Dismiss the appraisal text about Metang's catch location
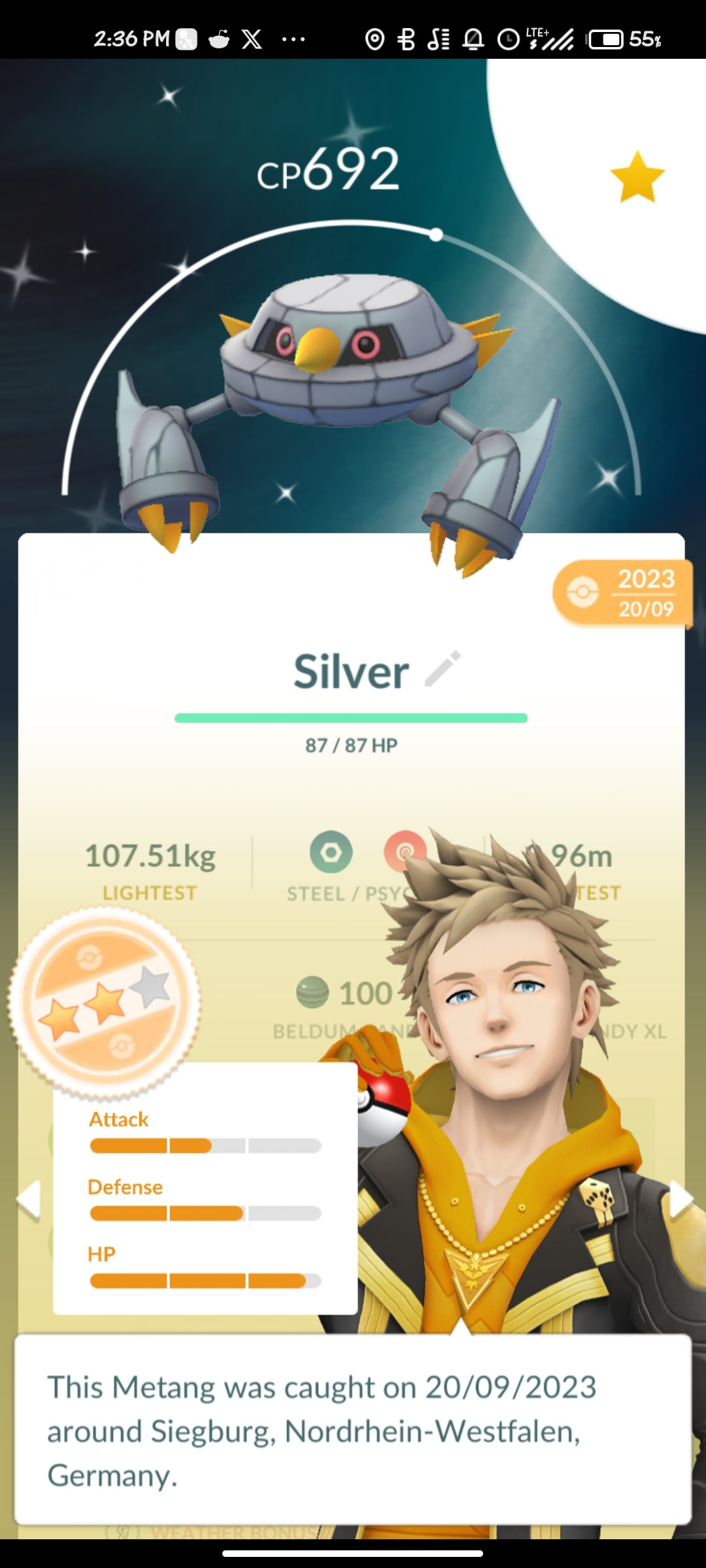Image resolution: width=706 pixels, height=1568 pixels. pos(353,1429)
